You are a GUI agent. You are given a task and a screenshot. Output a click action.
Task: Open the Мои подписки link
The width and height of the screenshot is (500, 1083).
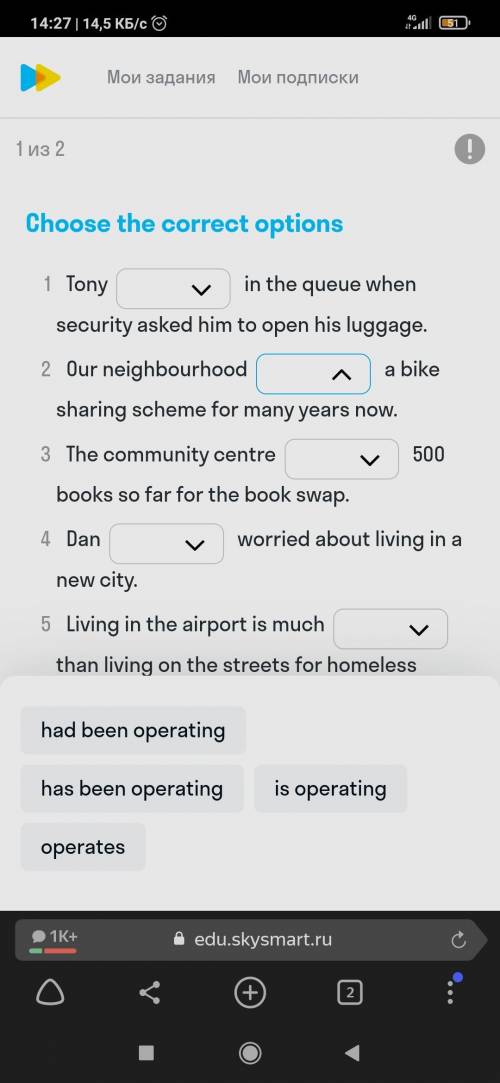(x=298, y=77)
